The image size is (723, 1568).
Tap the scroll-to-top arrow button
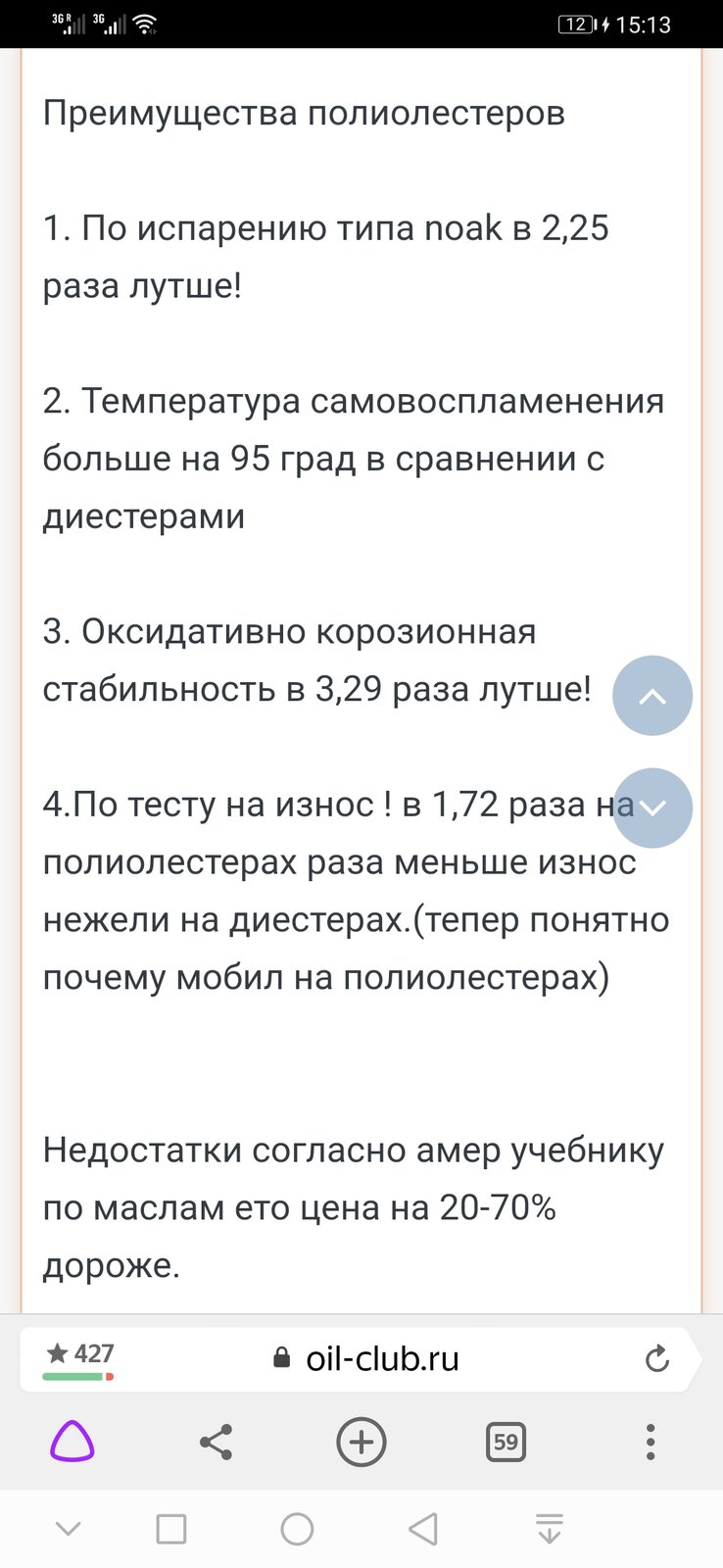[652, 696]
